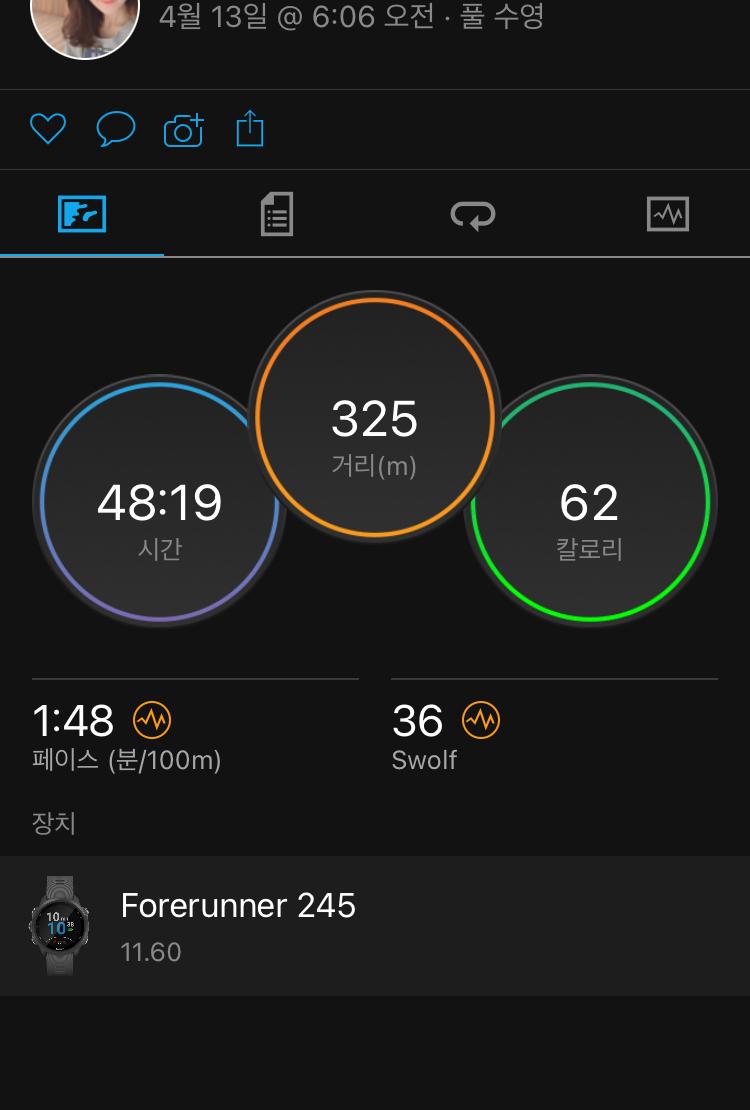Like this pool swim activity
The height and width of the screenshot is (1110, 750).
tap(47, 130)
